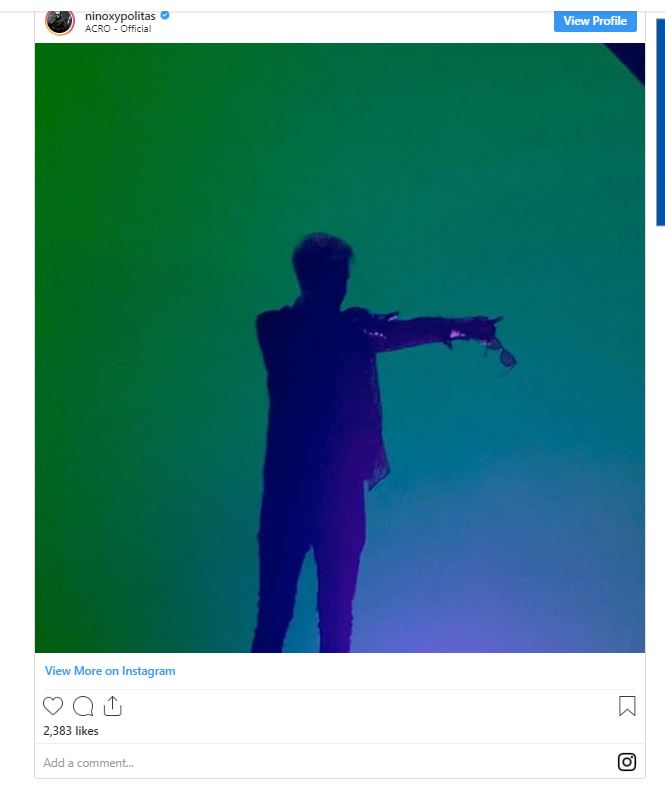Screen dimensions: 665x792
Task: Open the post photo on Instagram
Action: (340, 348)
